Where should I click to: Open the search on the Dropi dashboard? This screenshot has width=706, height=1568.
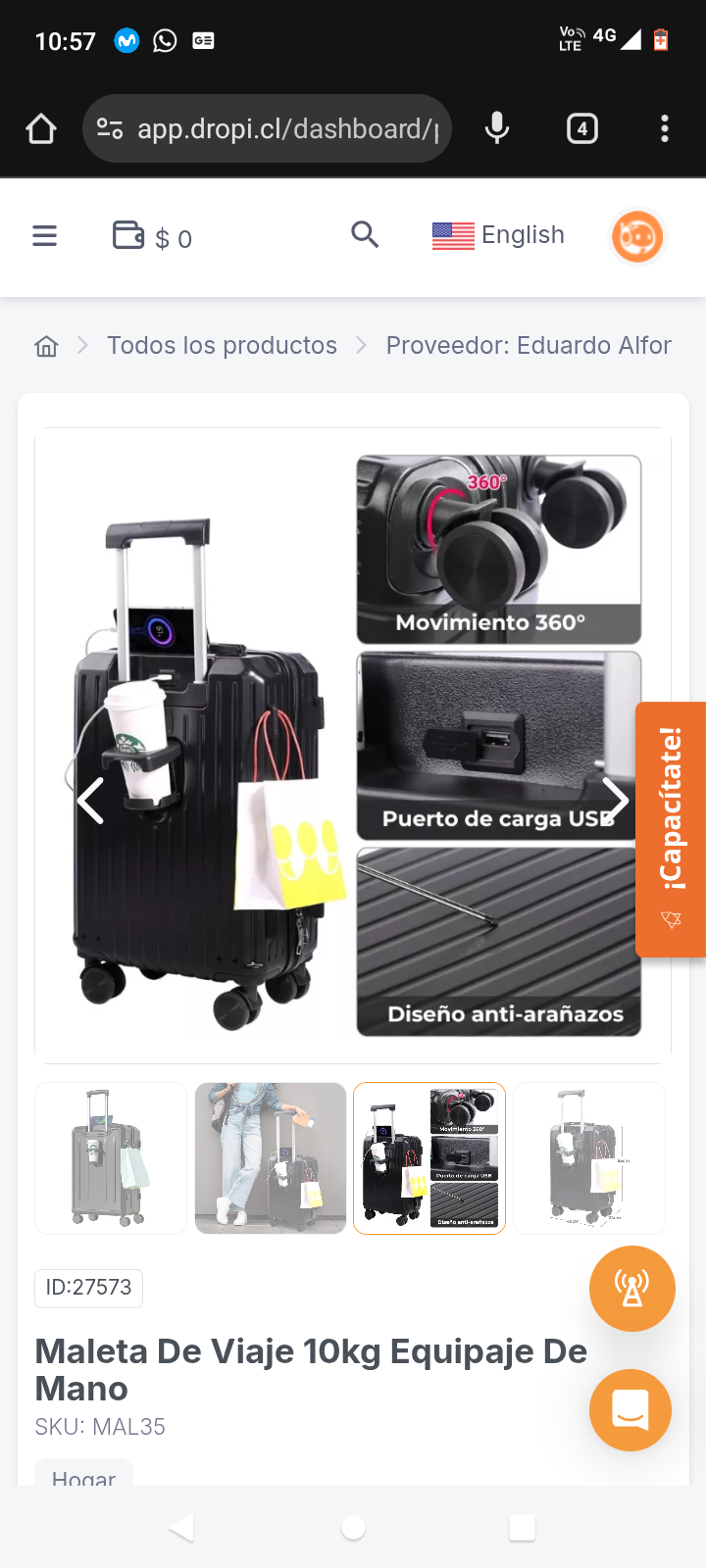[365, 235]
